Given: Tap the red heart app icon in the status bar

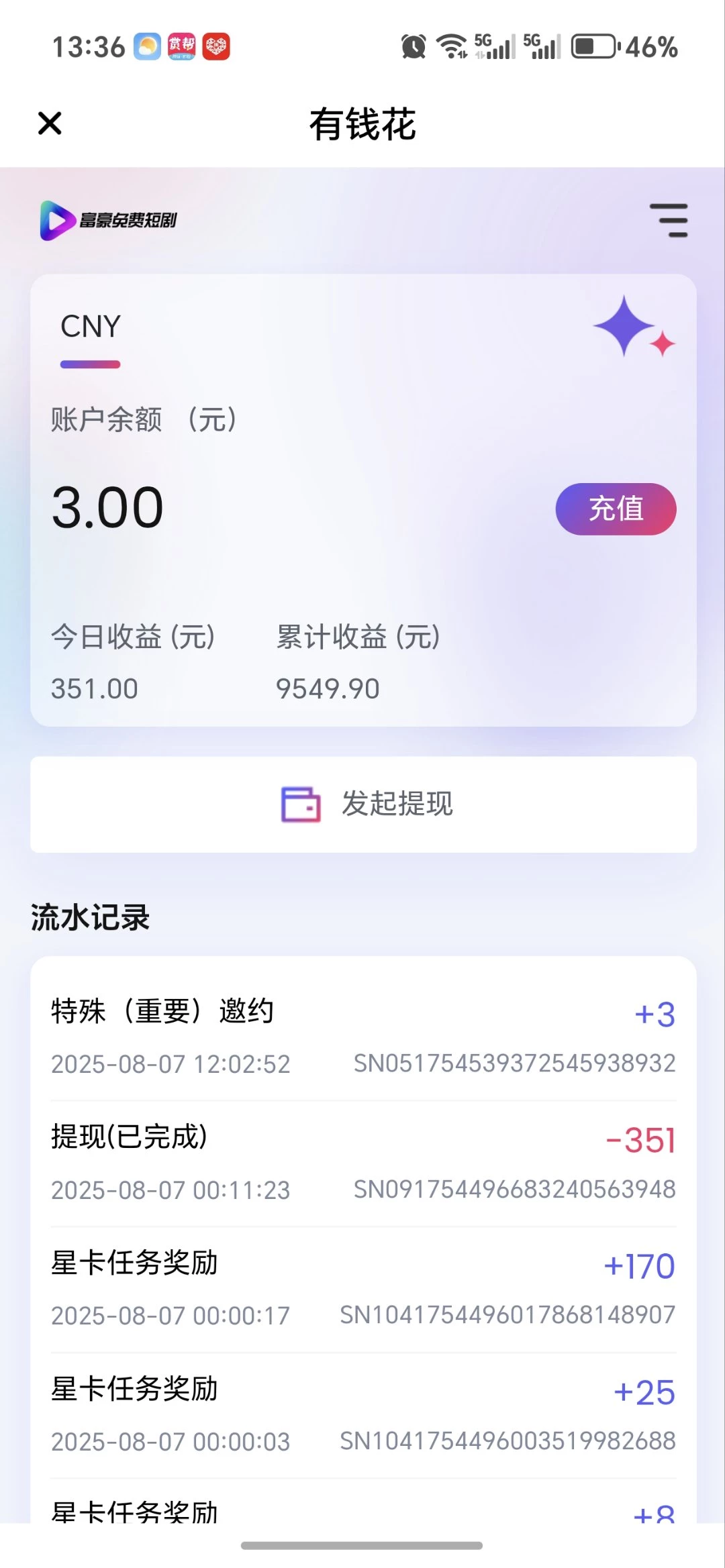Looking at the screenshot, I should (217, 48).
